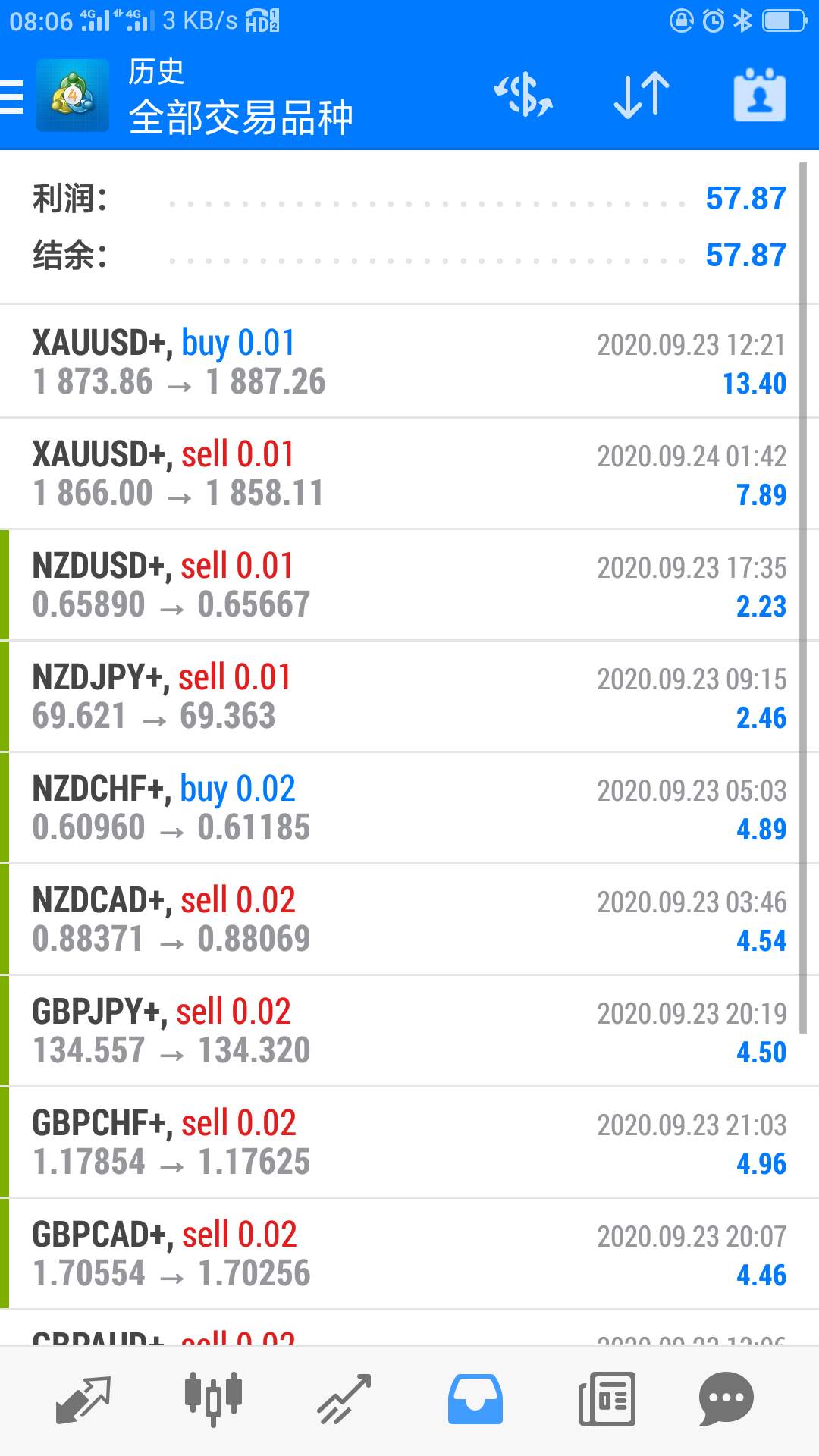
Task: Open the News tab
Action: pos(607,1399)
